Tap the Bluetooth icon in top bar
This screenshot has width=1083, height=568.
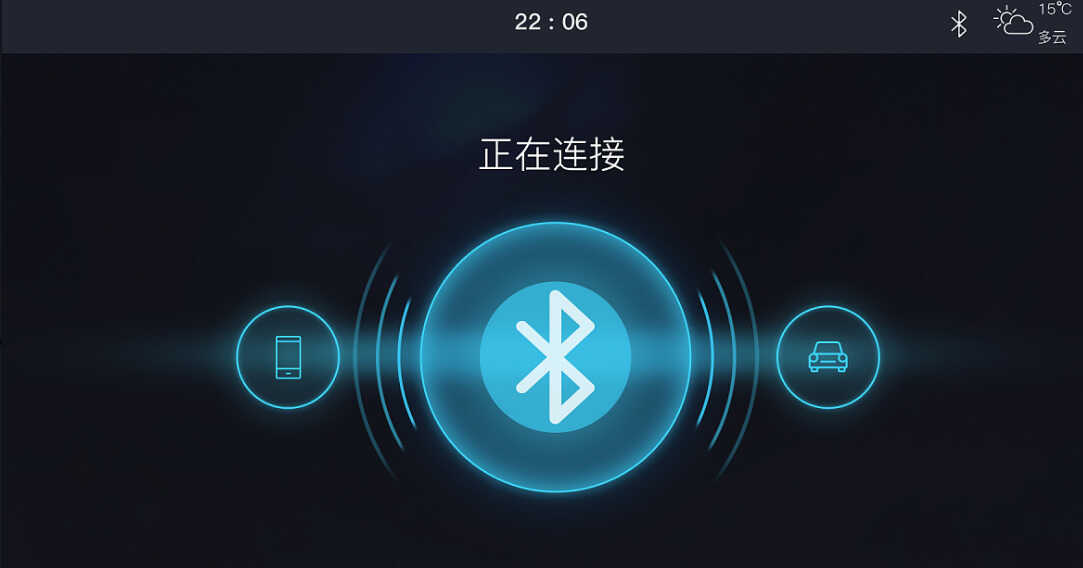point(958,24)
